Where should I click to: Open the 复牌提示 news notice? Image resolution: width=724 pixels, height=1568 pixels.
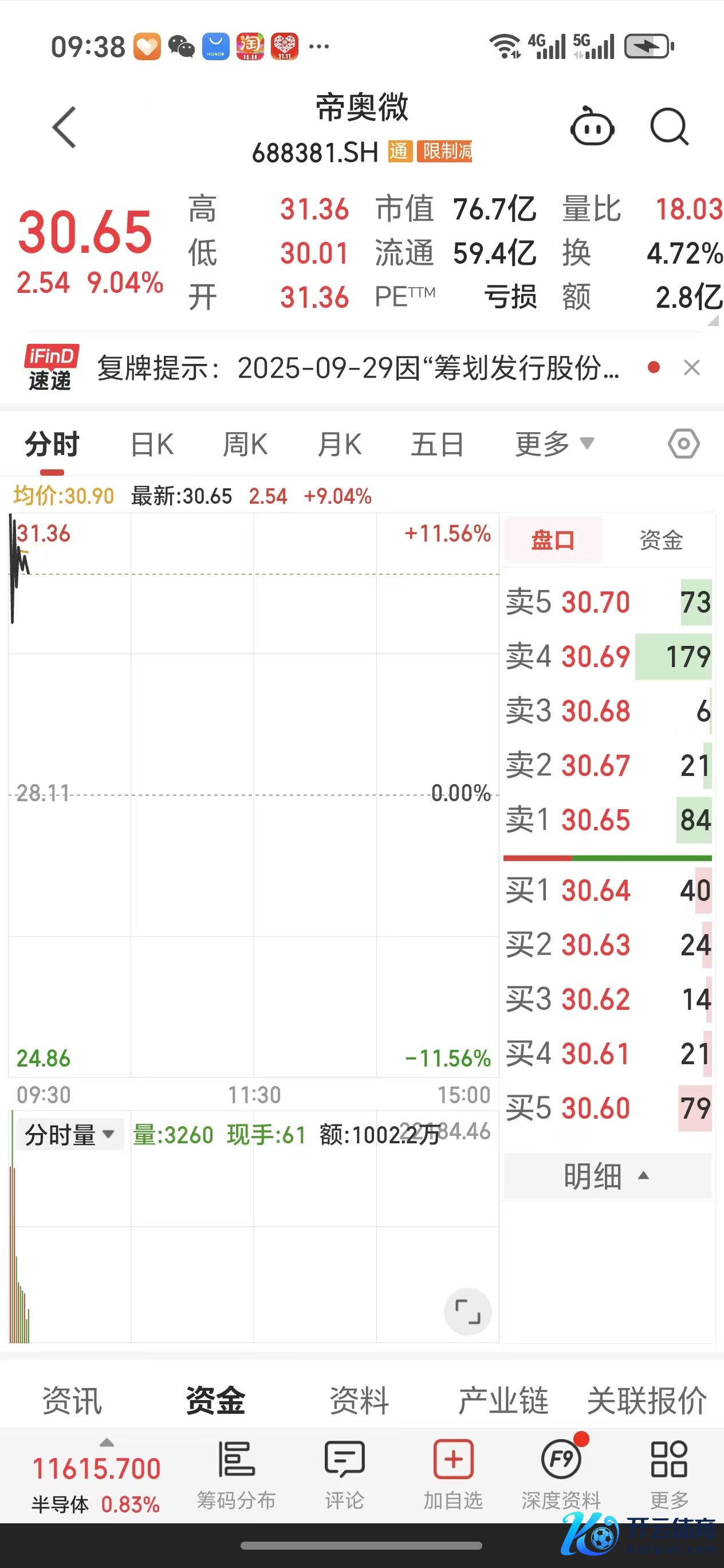358,368
